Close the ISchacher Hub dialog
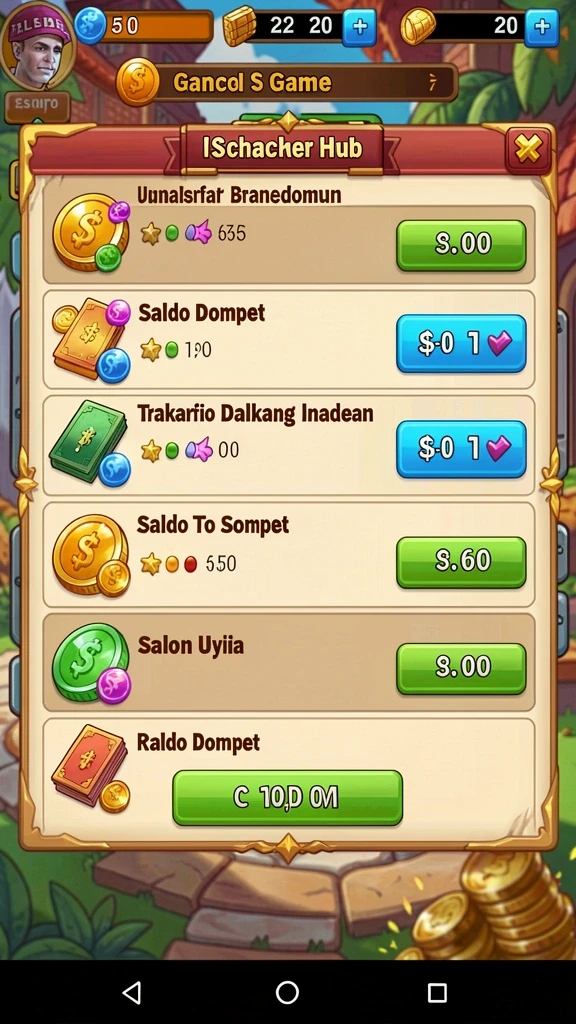The height and width of the screenshot is (1024, 576). (x=528, y=149)
